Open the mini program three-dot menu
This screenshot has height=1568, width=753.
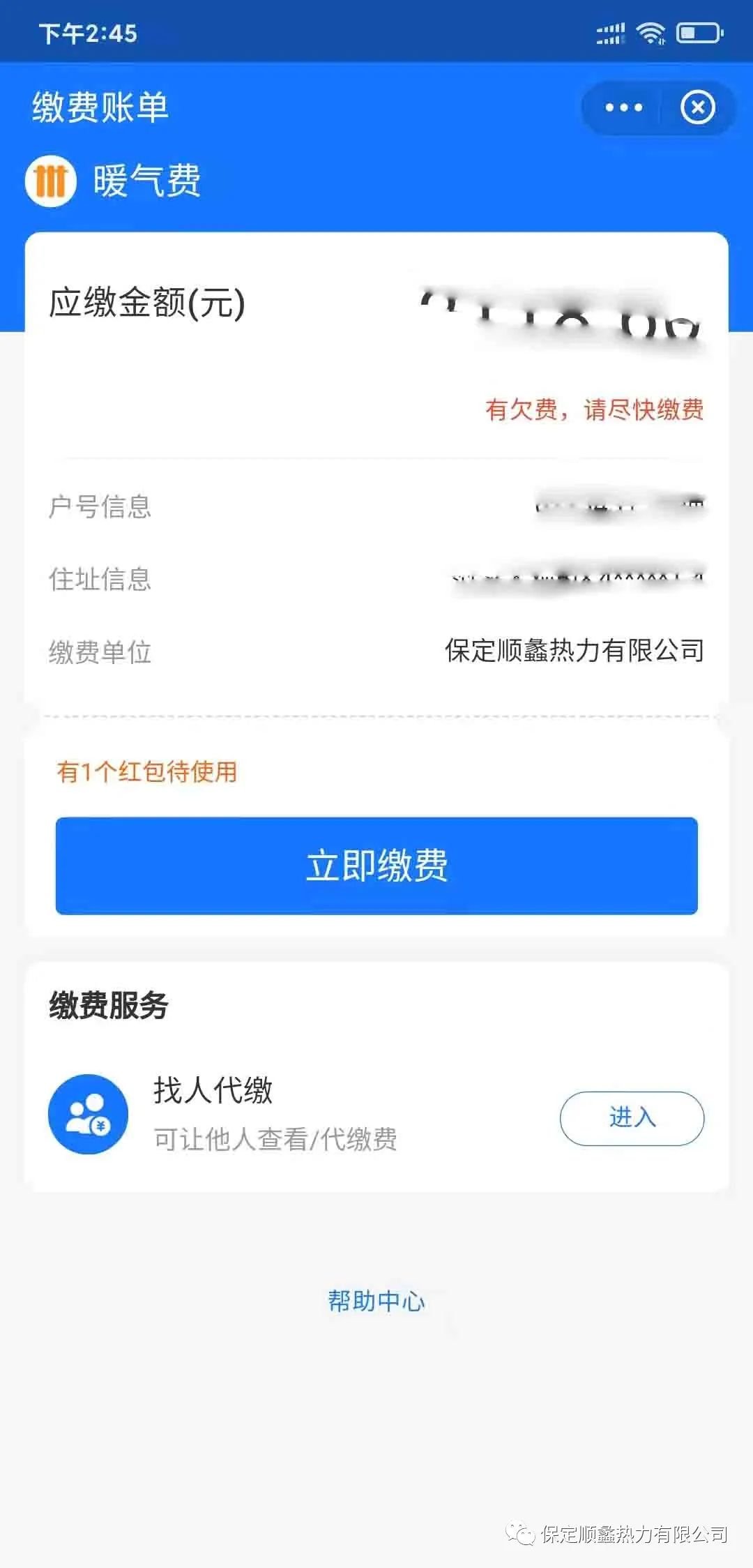pyautogui.click(x=623, y=108)
